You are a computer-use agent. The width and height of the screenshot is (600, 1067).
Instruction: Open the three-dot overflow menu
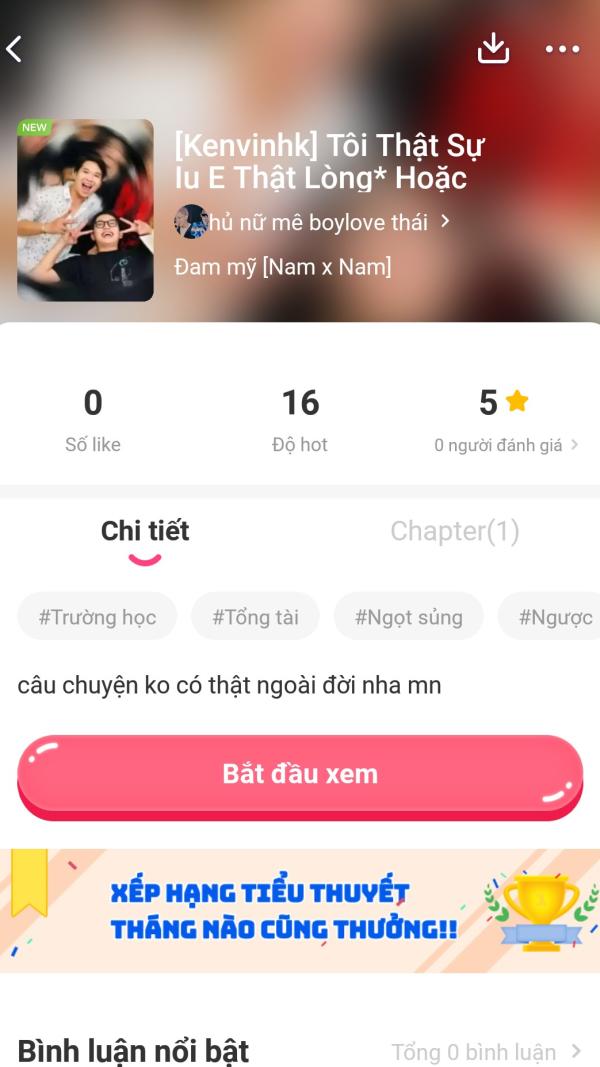(x=563, y=49)
